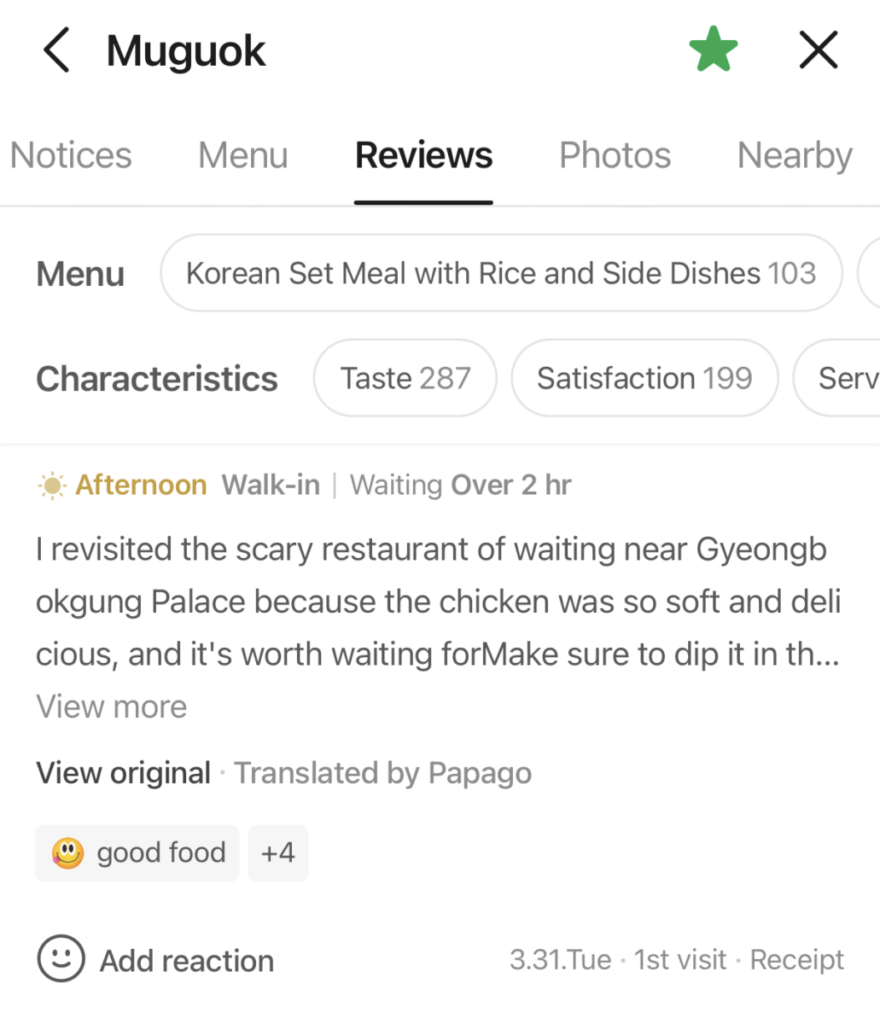Tap the 1st visit badge
The image size is (880, 1024).
click(x=680, y=959)
